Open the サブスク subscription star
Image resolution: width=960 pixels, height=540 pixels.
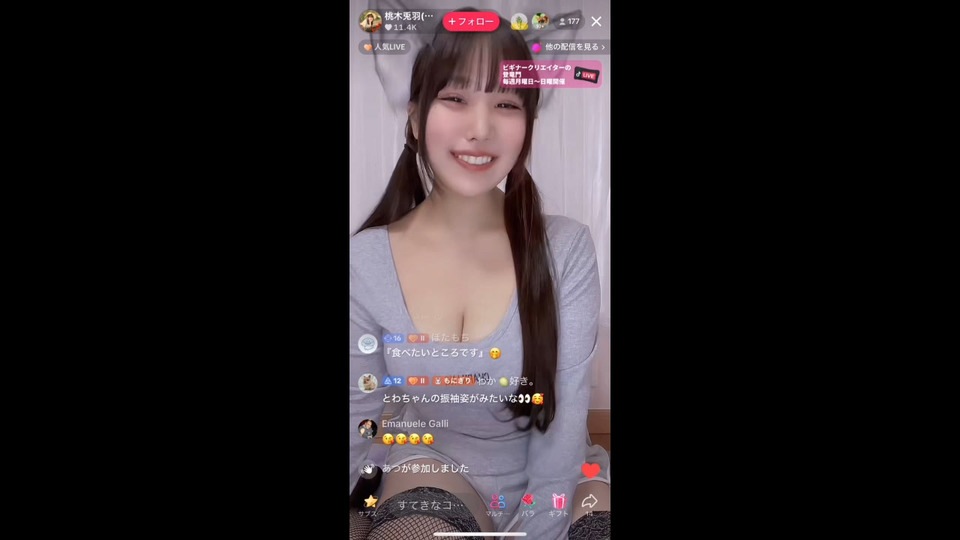(371, 503)
